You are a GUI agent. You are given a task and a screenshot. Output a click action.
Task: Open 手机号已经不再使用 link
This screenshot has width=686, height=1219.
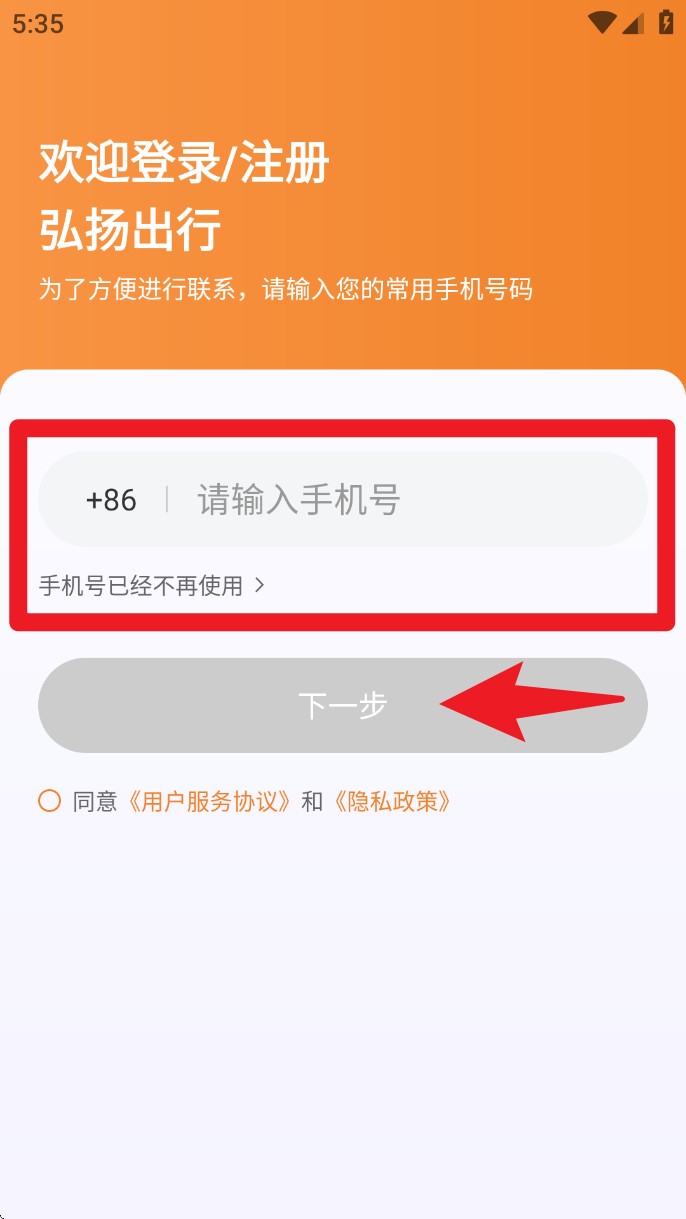pos(151,586)
